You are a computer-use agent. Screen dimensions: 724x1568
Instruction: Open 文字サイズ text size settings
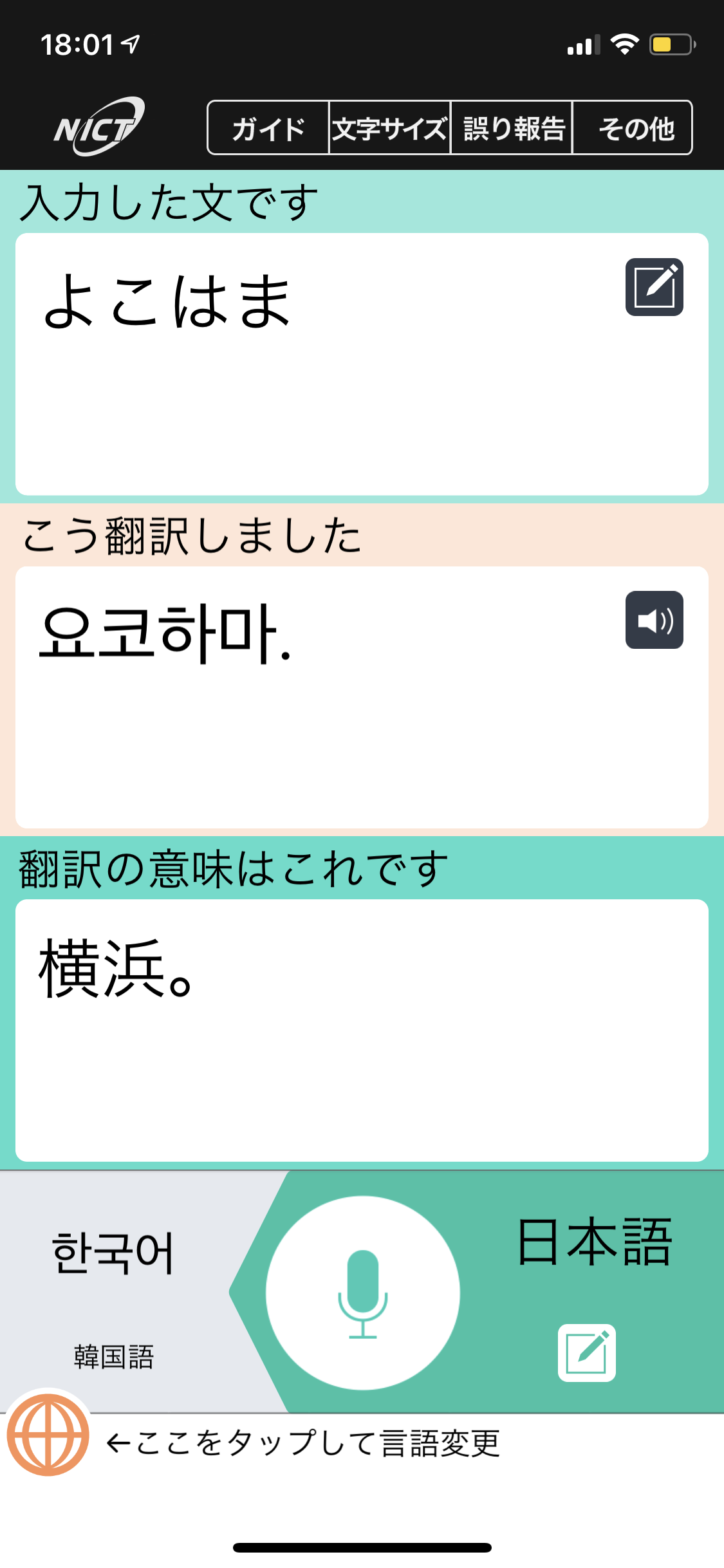389,128
